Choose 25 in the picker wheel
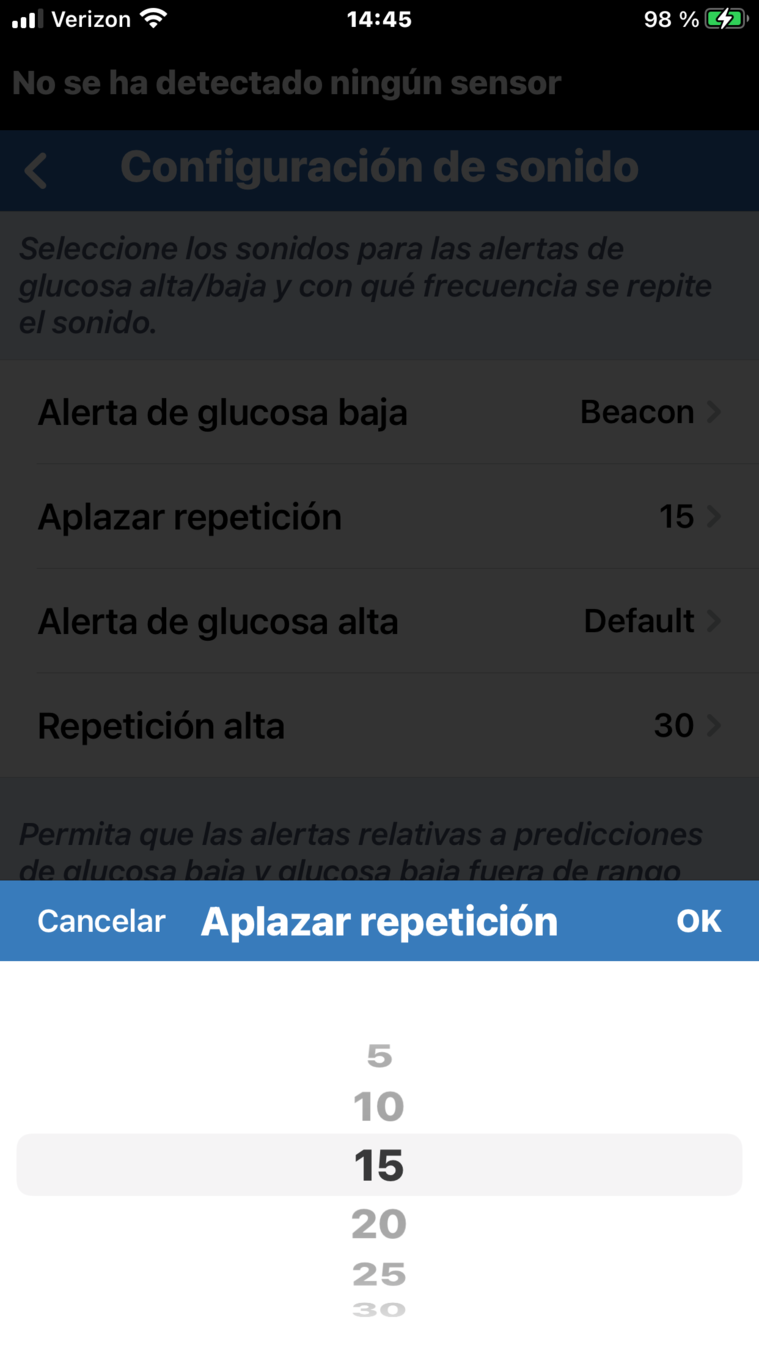 point(379,1274)
